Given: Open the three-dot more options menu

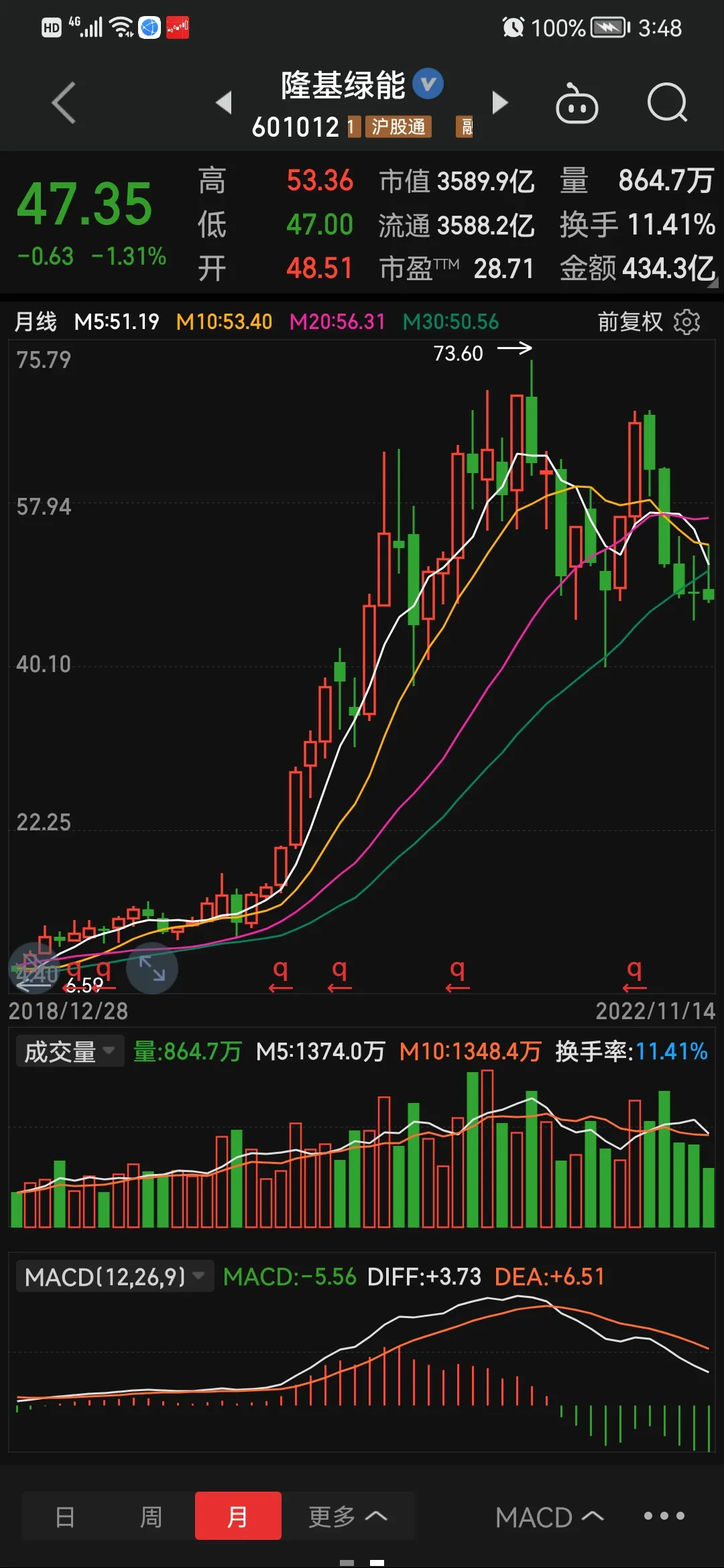Looking at the screenshot, I should (664, 1516).
